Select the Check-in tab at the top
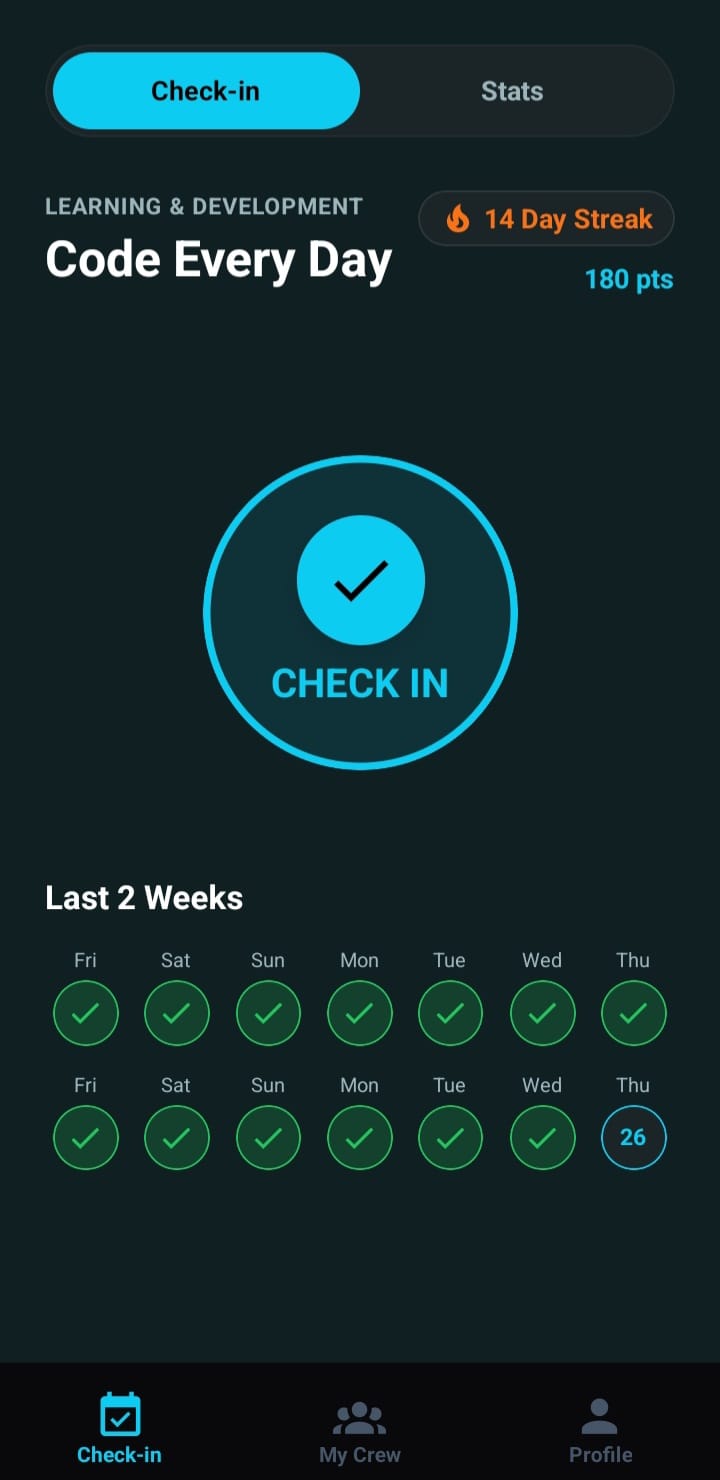720x1480 pixels. click(x=205, y=90)
